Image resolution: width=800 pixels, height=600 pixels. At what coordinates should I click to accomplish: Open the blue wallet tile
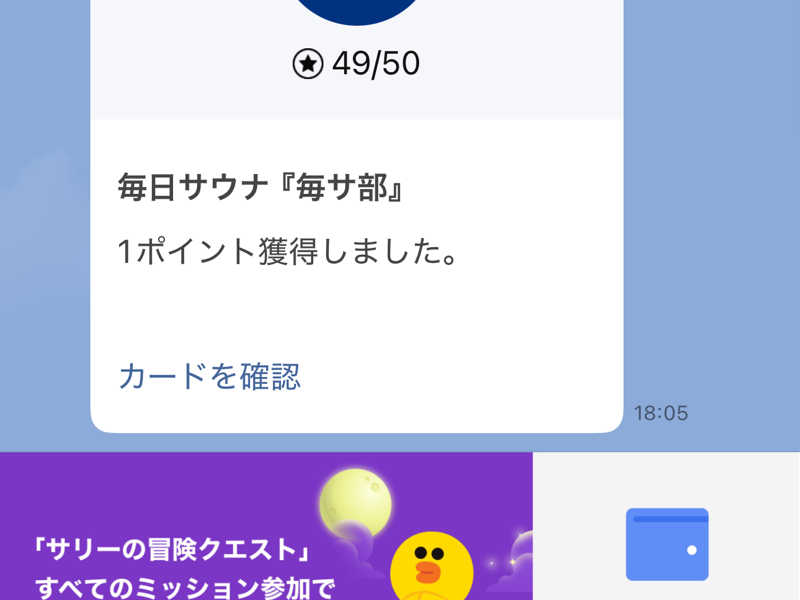pyautogui.click(x=667, y=544)
